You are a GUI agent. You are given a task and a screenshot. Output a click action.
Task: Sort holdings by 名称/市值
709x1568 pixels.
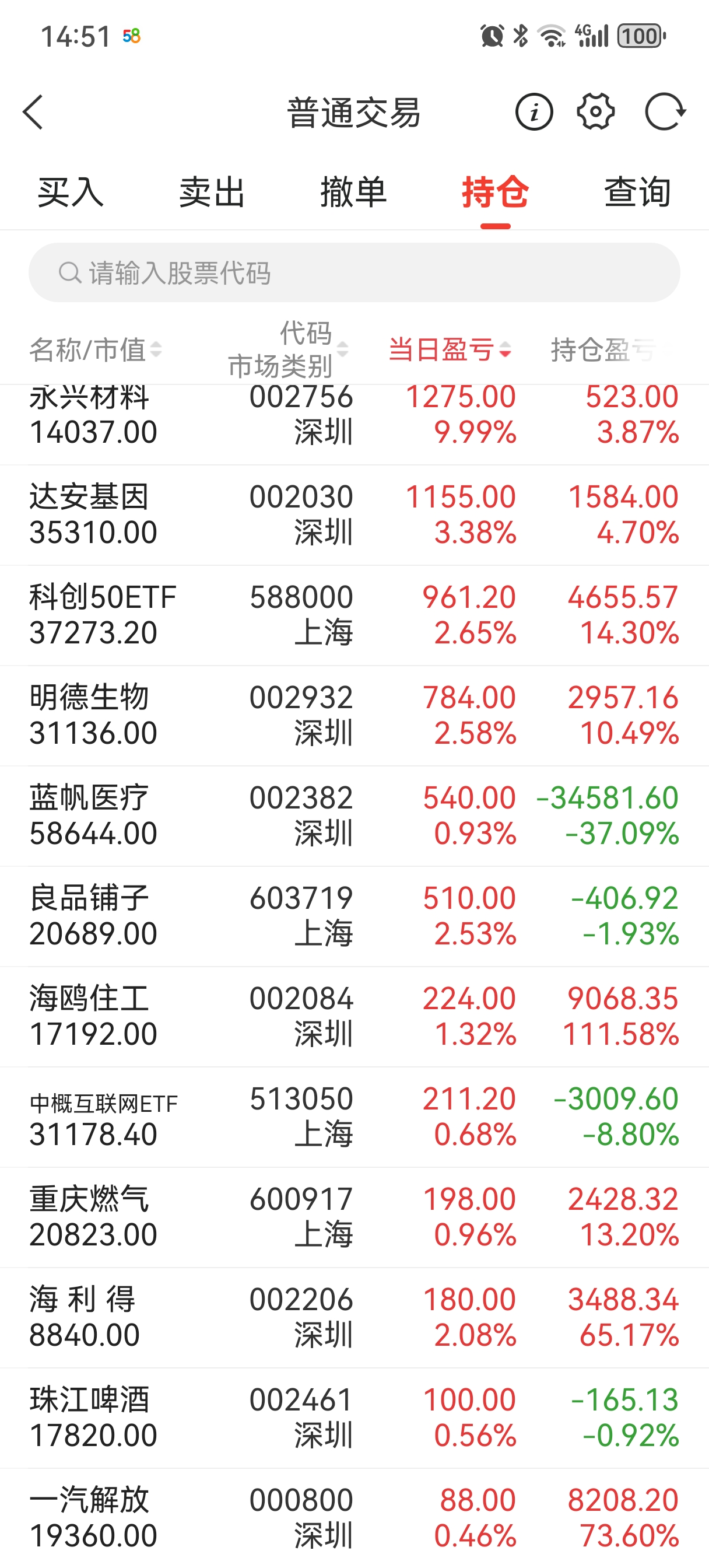click(x=96, y=350)
